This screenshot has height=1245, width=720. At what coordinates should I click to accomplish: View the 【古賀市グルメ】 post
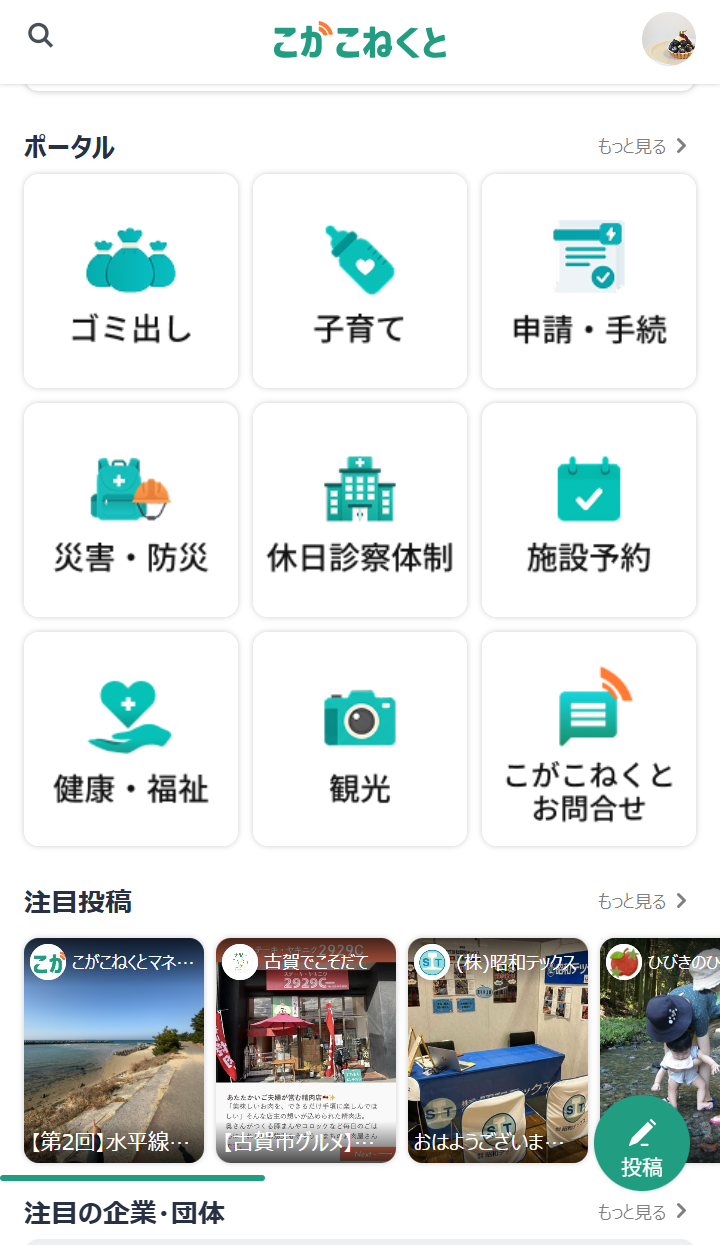point(306,1050)
